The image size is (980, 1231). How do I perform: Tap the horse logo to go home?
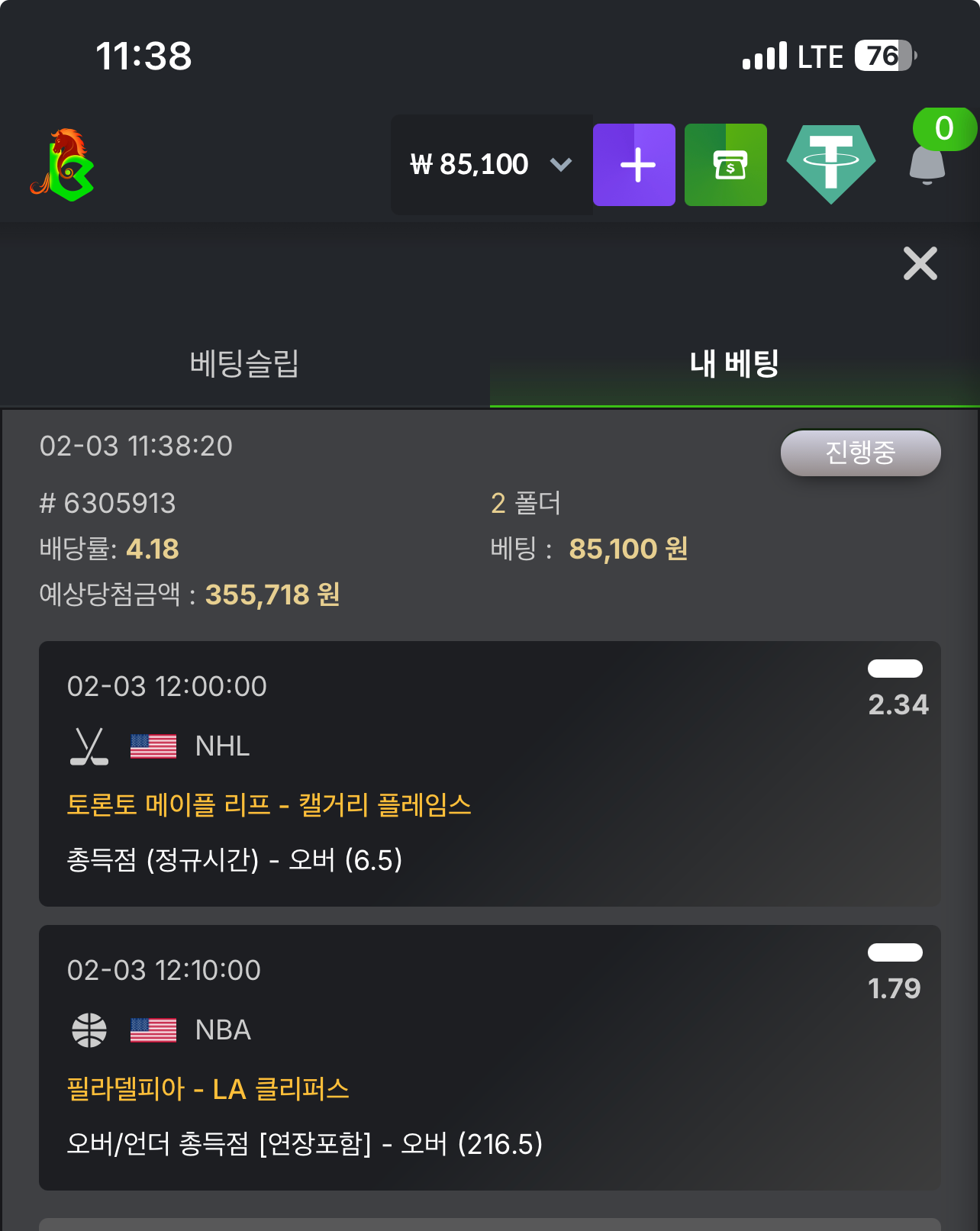pyautogui.click(x=63, y=165)
